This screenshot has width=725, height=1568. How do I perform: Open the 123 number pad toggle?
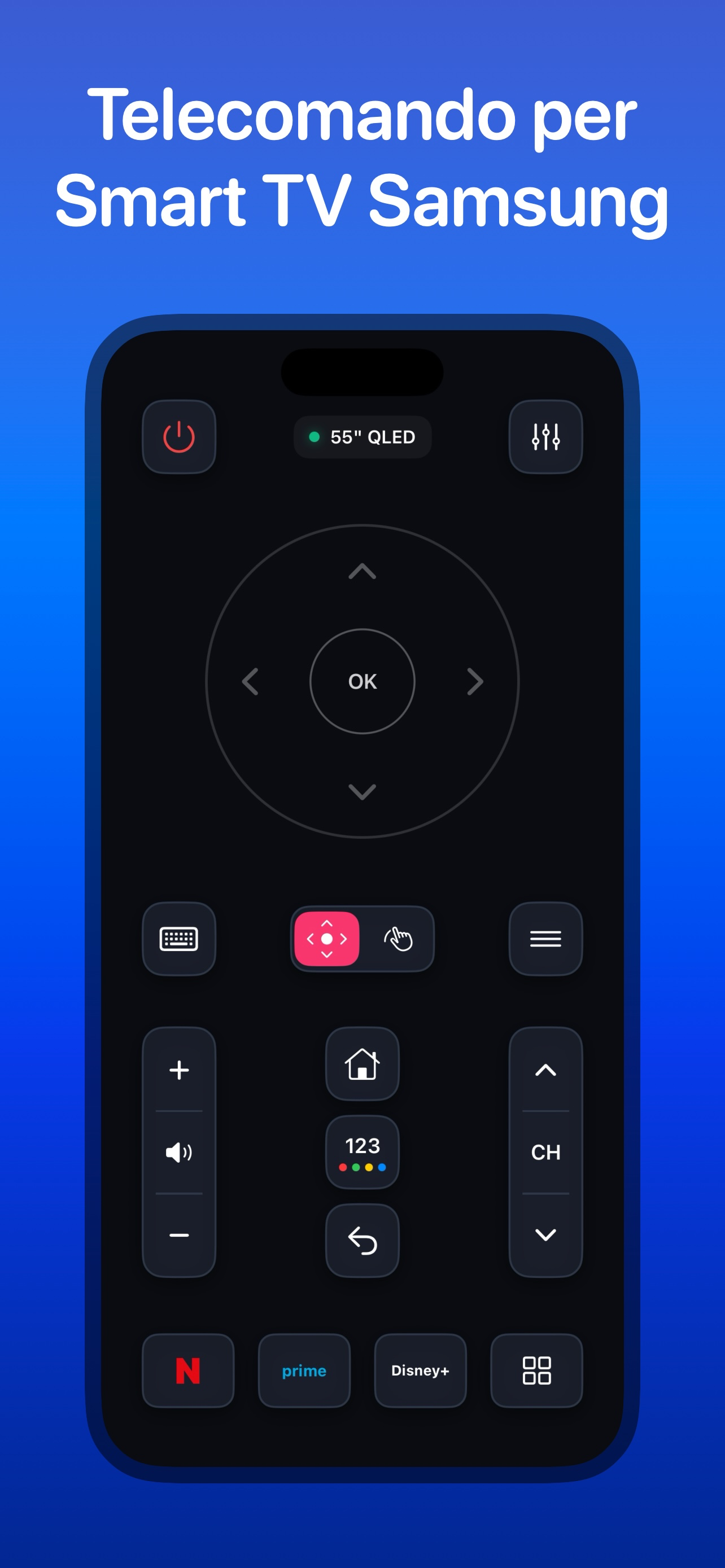pyautogui.click(x=362, y=1152)
